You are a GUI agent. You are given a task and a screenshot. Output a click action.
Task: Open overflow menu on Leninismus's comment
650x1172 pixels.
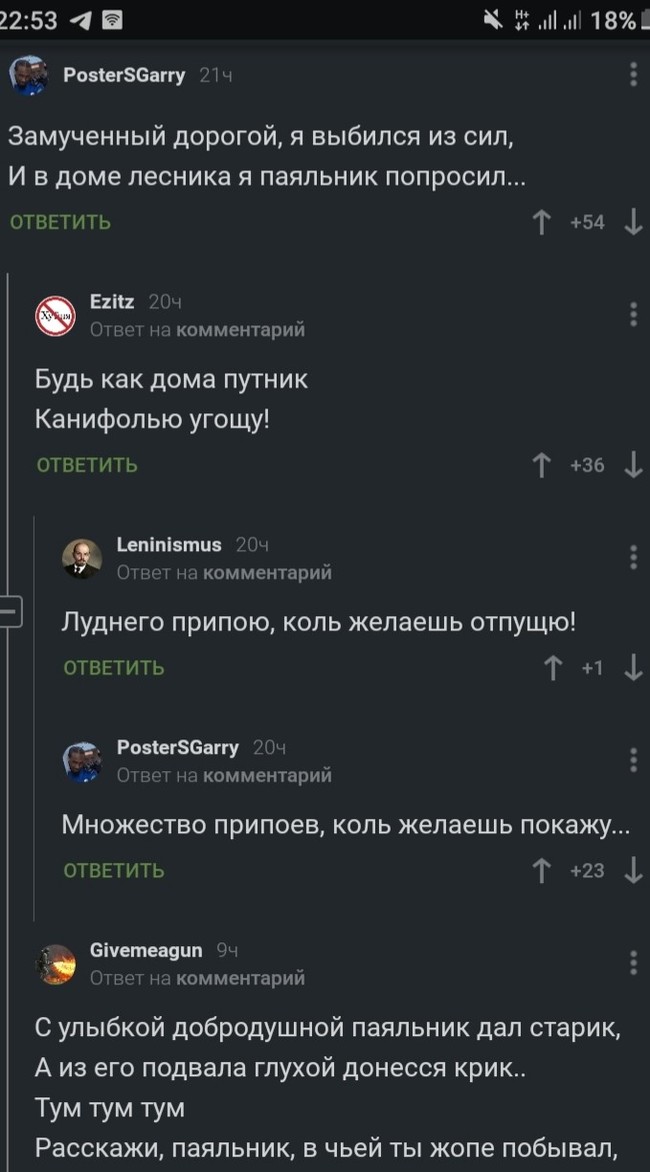click(x=633, y=557)
